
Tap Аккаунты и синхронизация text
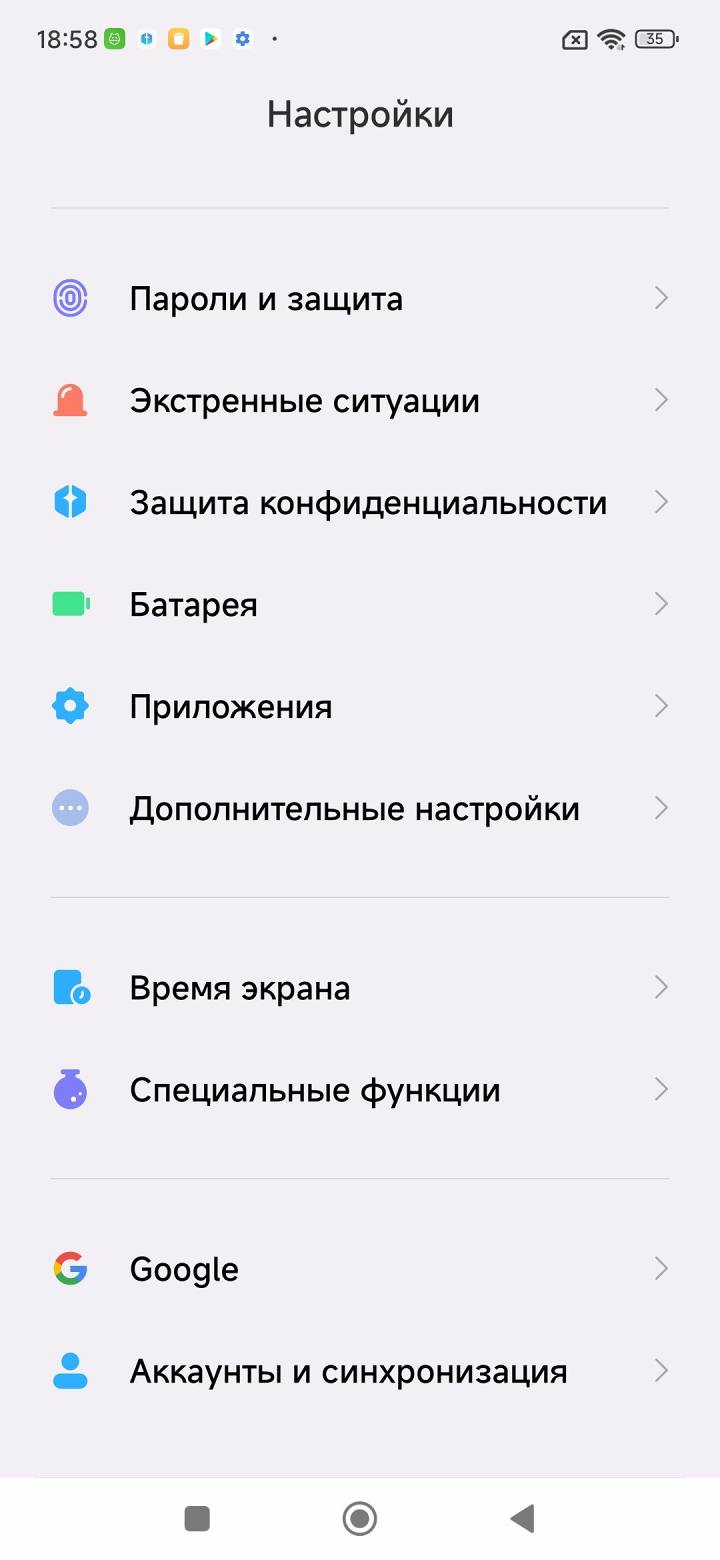coord(348,1371)
